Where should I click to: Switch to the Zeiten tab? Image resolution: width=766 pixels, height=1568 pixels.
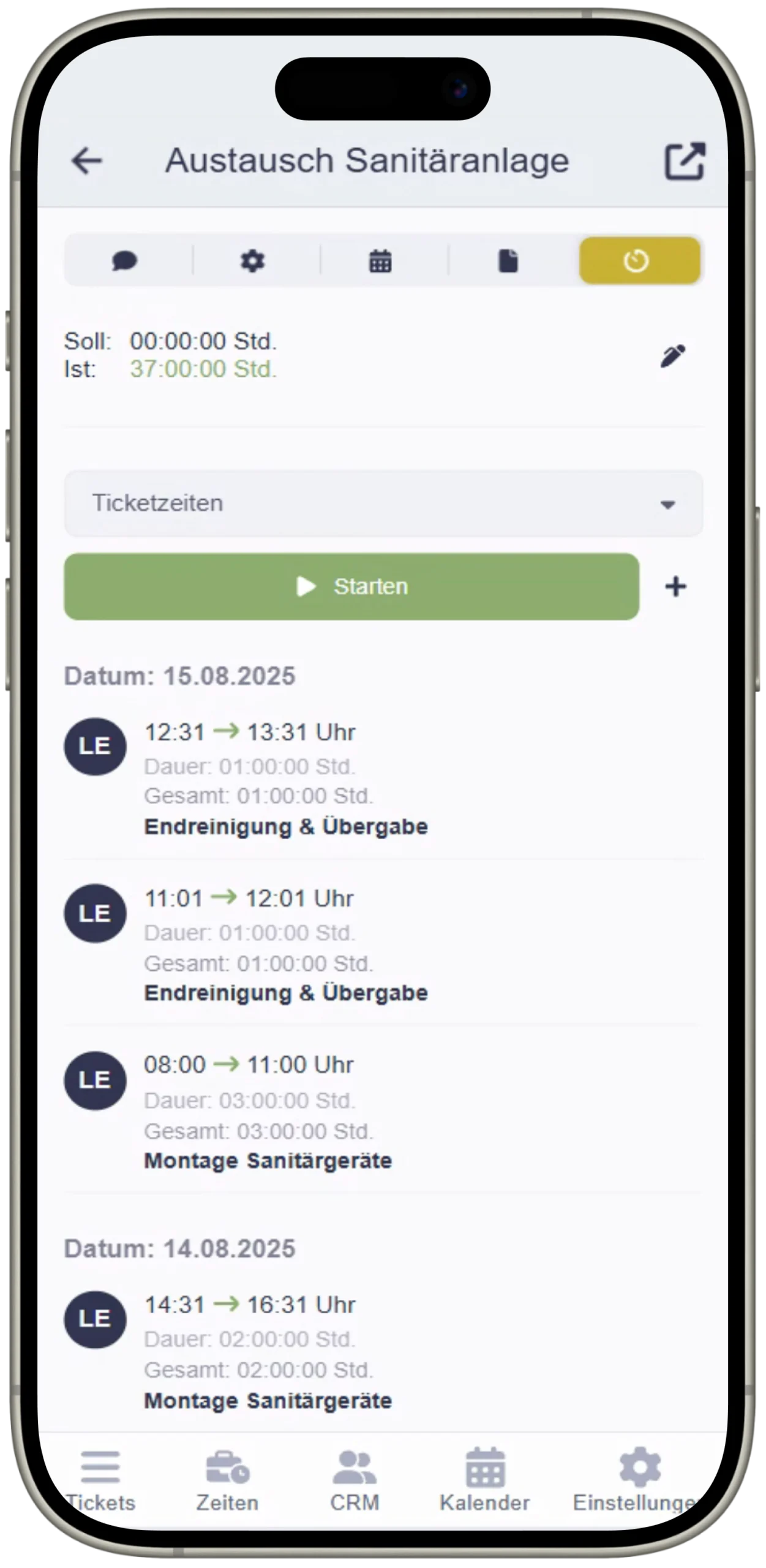(227, 1480)
